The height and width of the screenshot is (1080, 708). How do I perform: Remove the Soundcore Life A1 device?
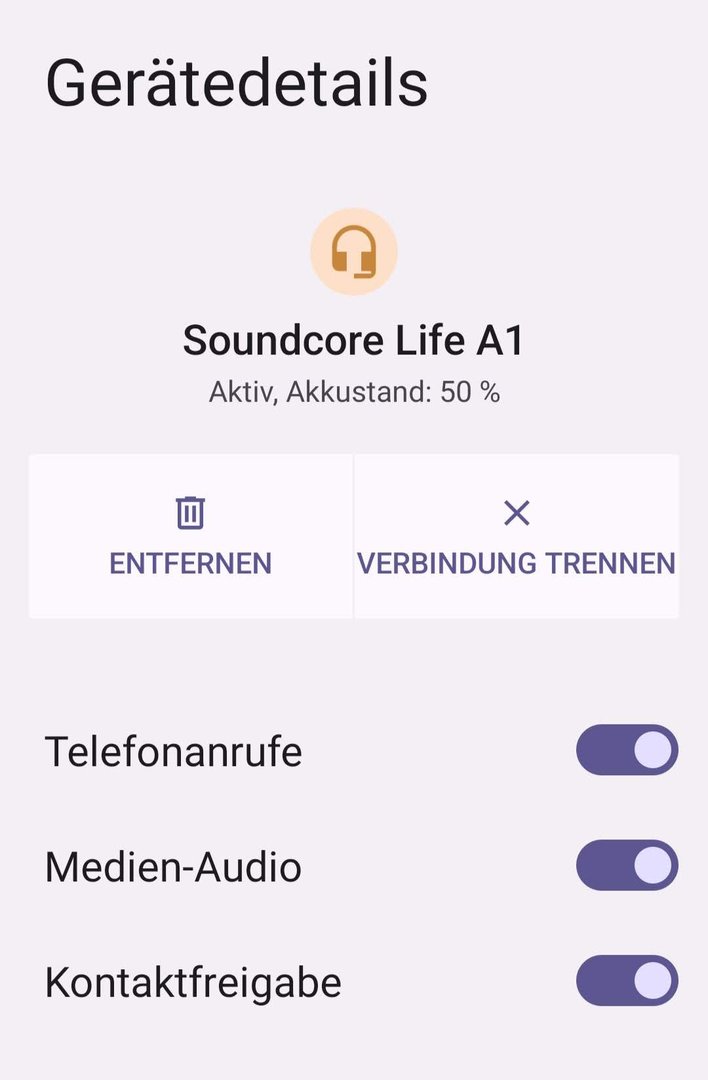pos(190,536)
